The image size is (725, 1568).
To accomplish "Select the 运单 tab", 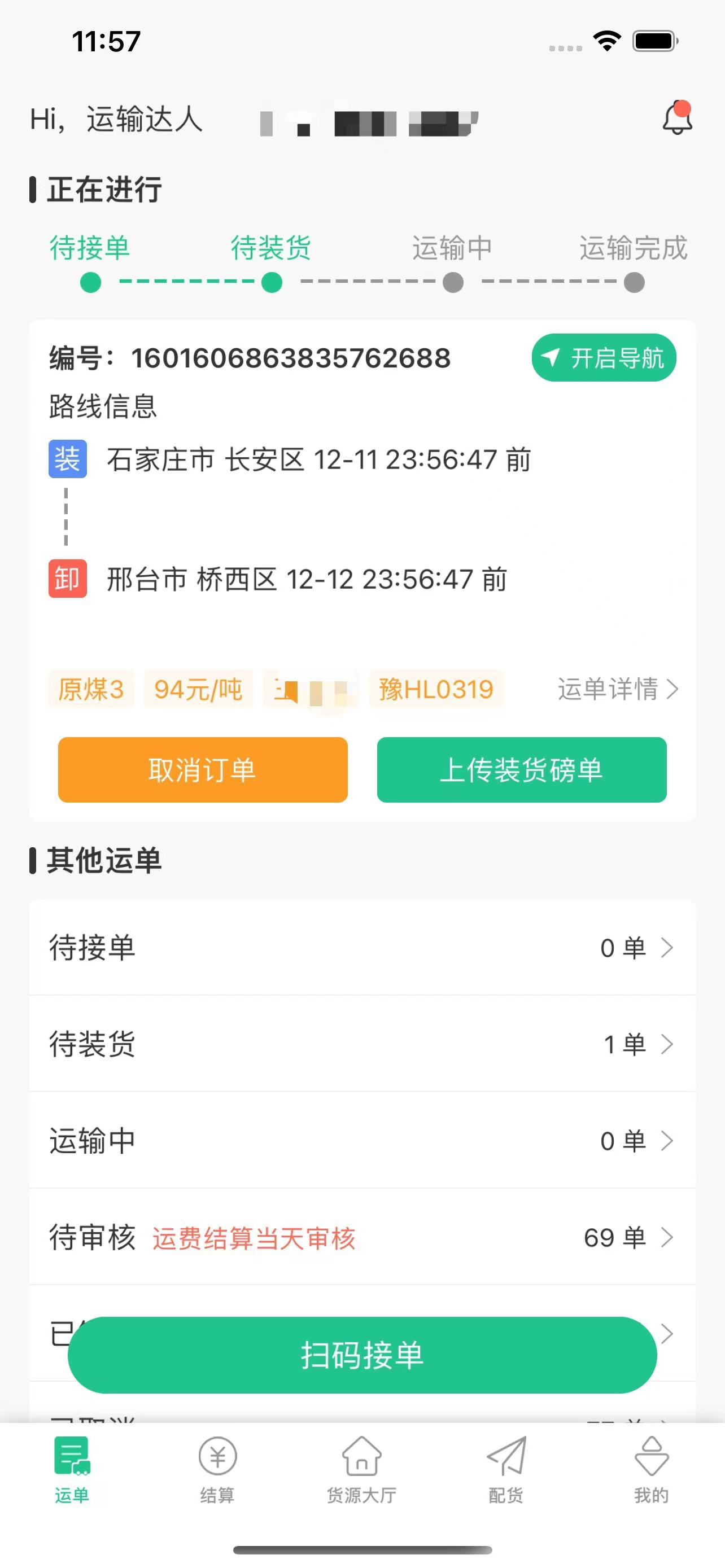I will (x=72, y=1470).
